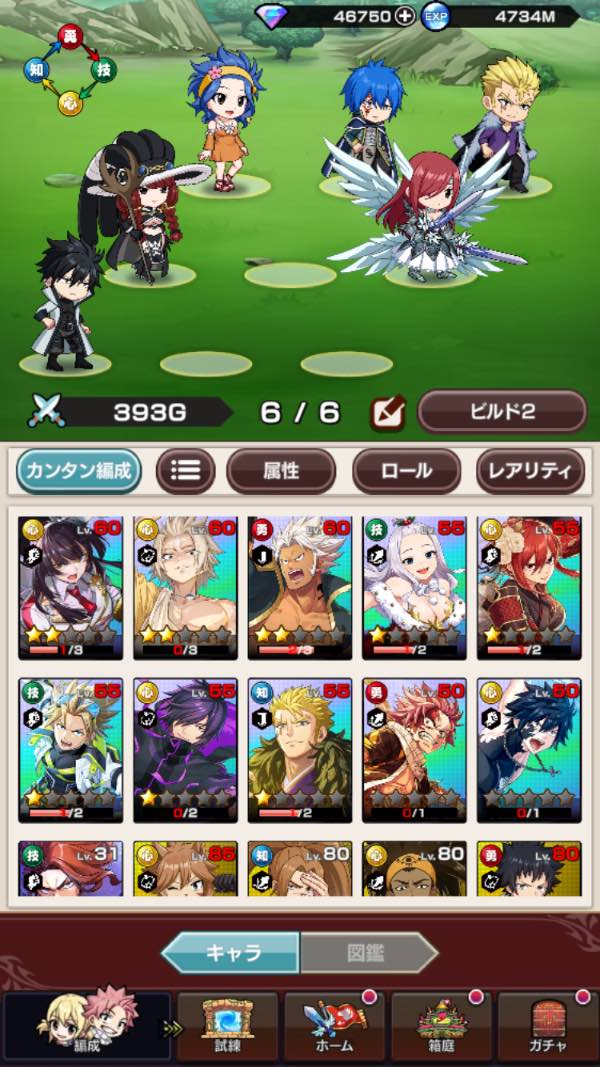Switch to the 図鑑 tab
Viewport: 600px width, 1067px height.
coord(368,953)
